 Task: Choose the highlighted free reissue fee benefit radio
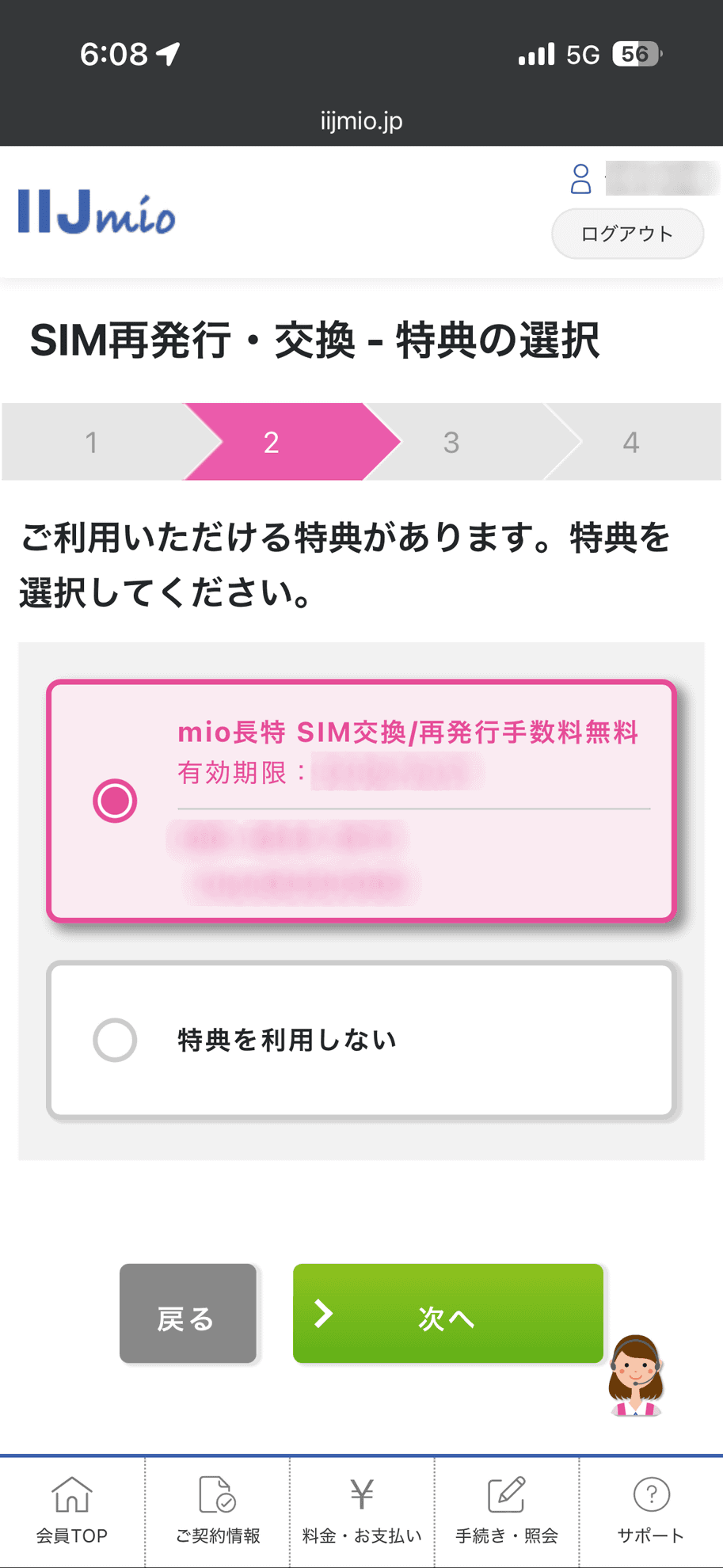click(115, 800)
